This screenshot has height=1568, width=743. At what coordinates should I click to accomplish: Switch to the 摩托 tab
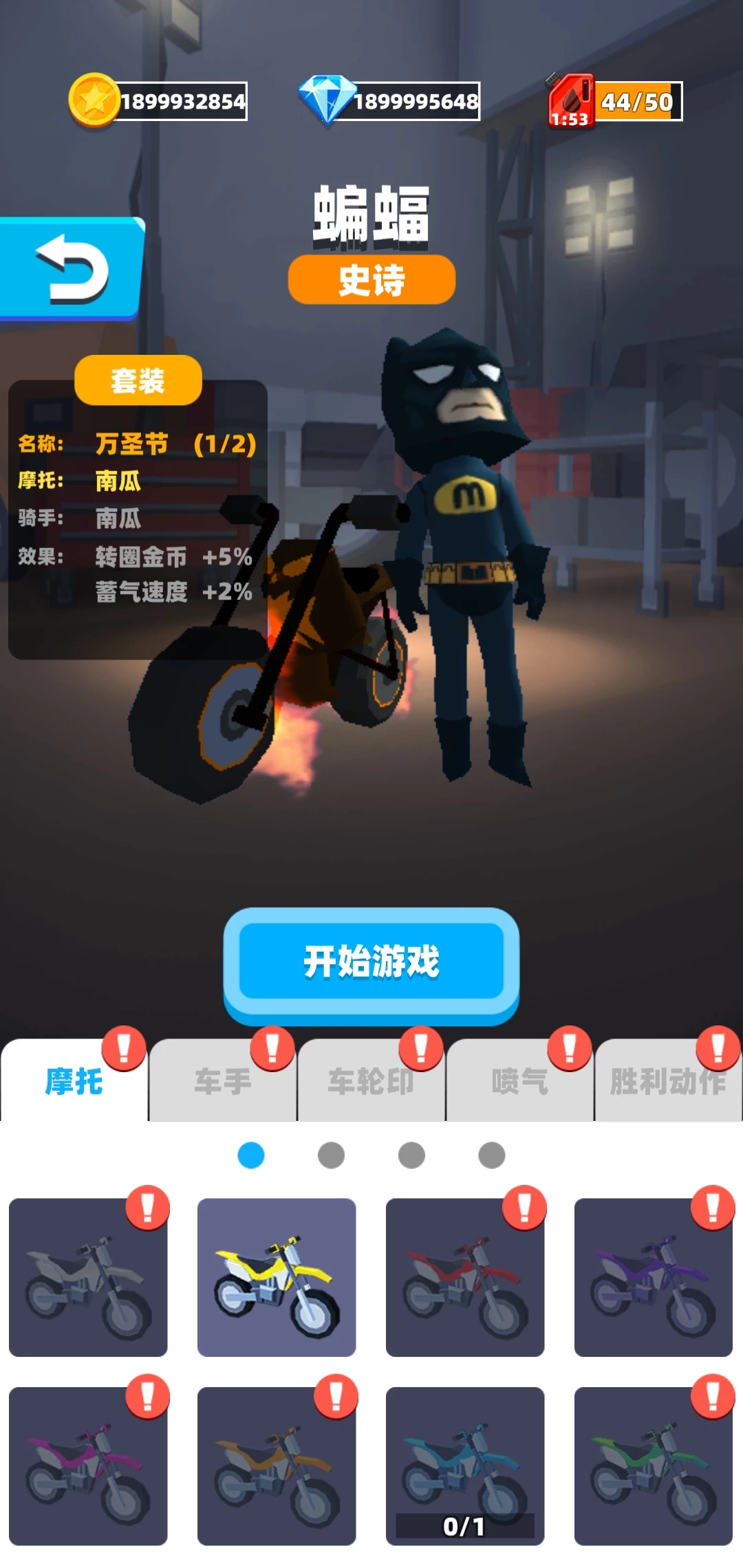click(x=74, y=1081)
